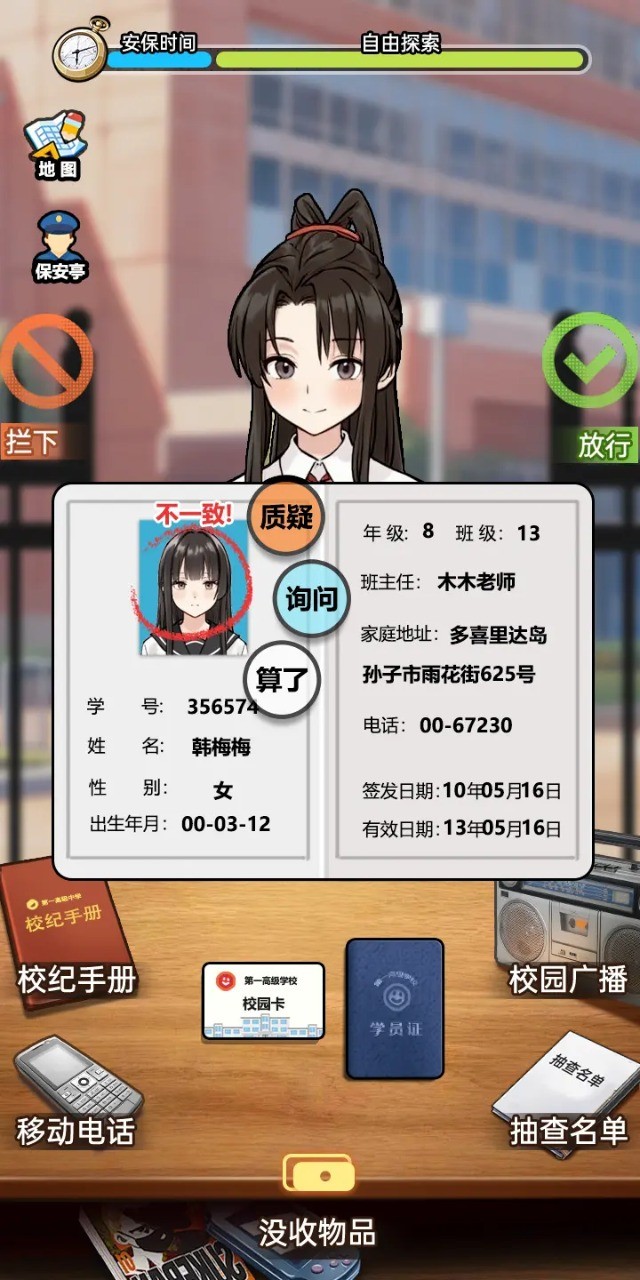Choose 质疑 to challenge the photo mismatch
Screen dimensions: 640x1280
tap(287, 517)
